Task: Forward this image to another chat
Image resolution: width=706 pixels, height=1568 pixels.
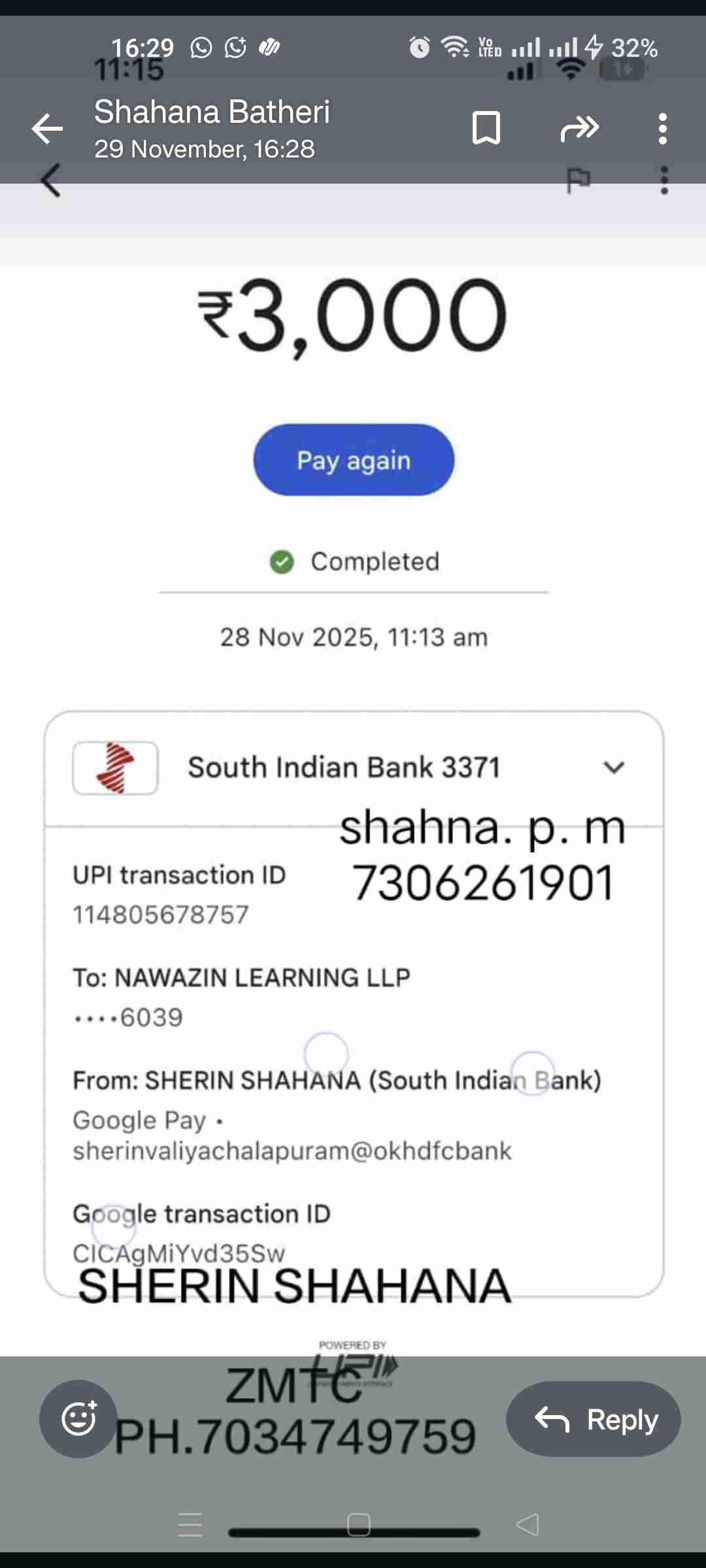Action: (x=579, y=128)
